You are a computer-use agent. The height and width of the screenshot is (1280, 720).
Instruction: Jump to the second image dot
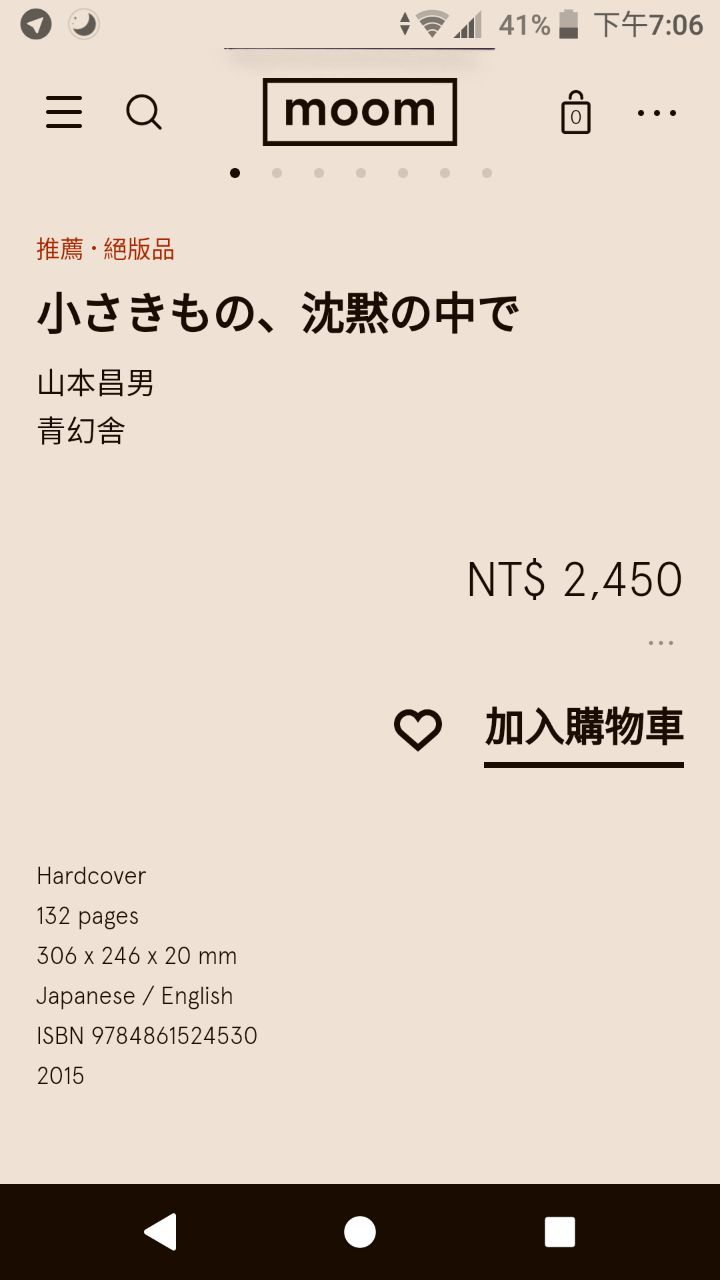click(x=277, y=173)
